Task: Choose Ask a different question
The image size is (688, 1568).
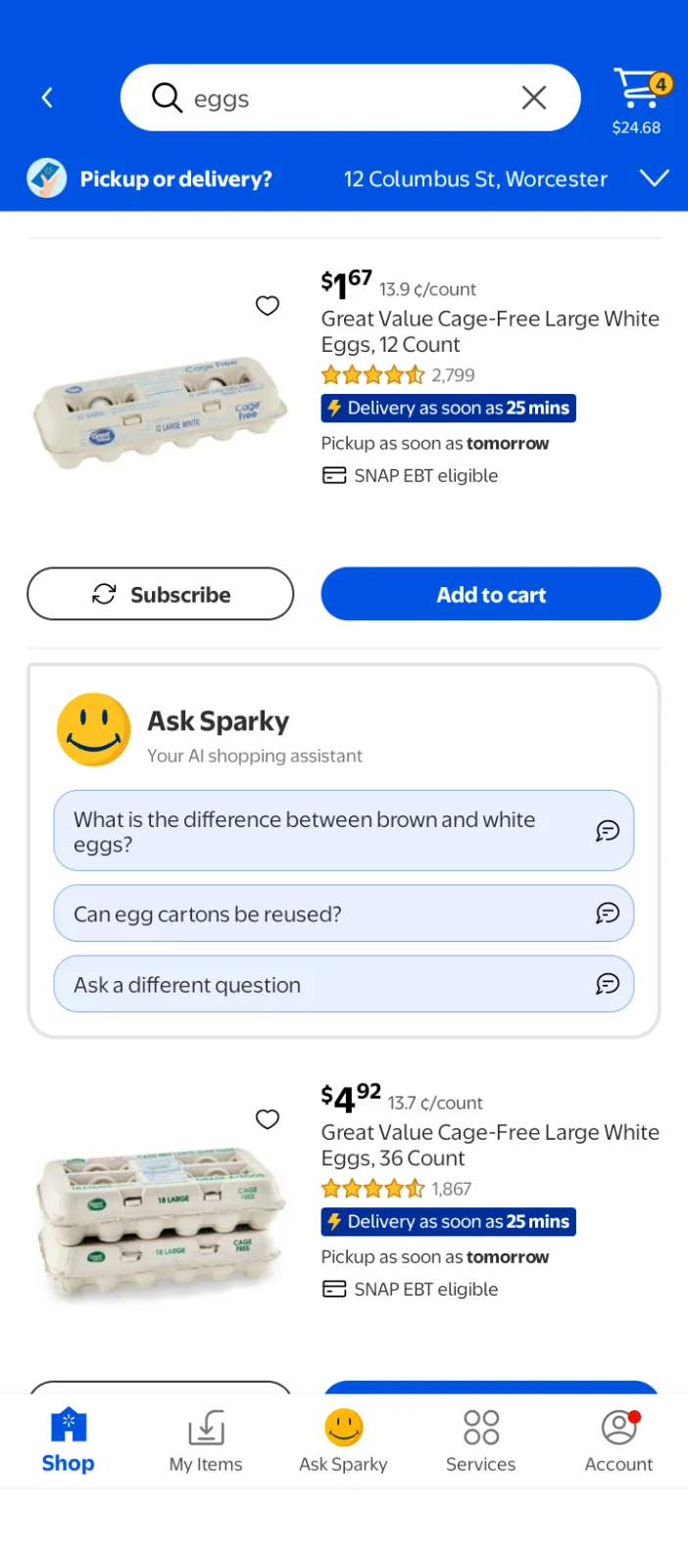Action: click(343, 984)
